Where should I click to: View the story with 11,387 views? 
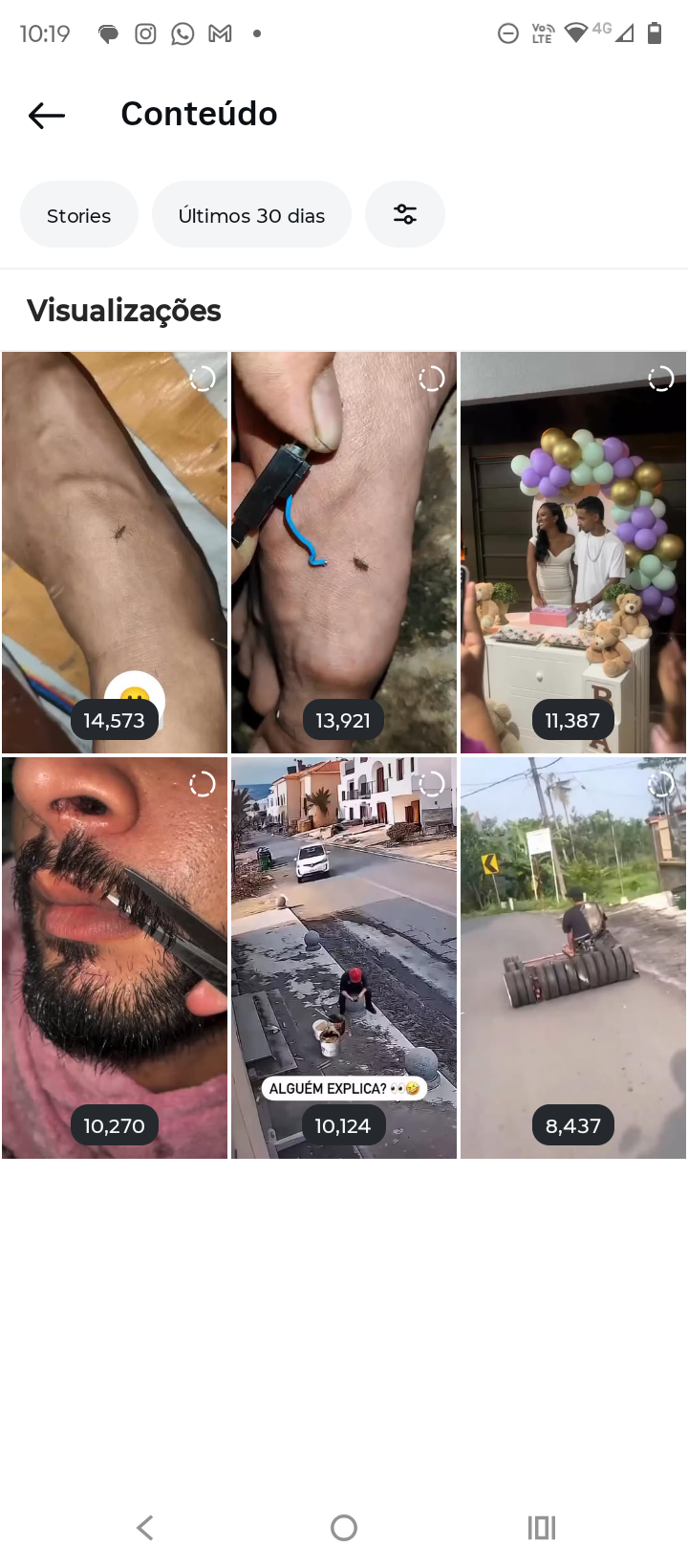click(x=573, y=552)
